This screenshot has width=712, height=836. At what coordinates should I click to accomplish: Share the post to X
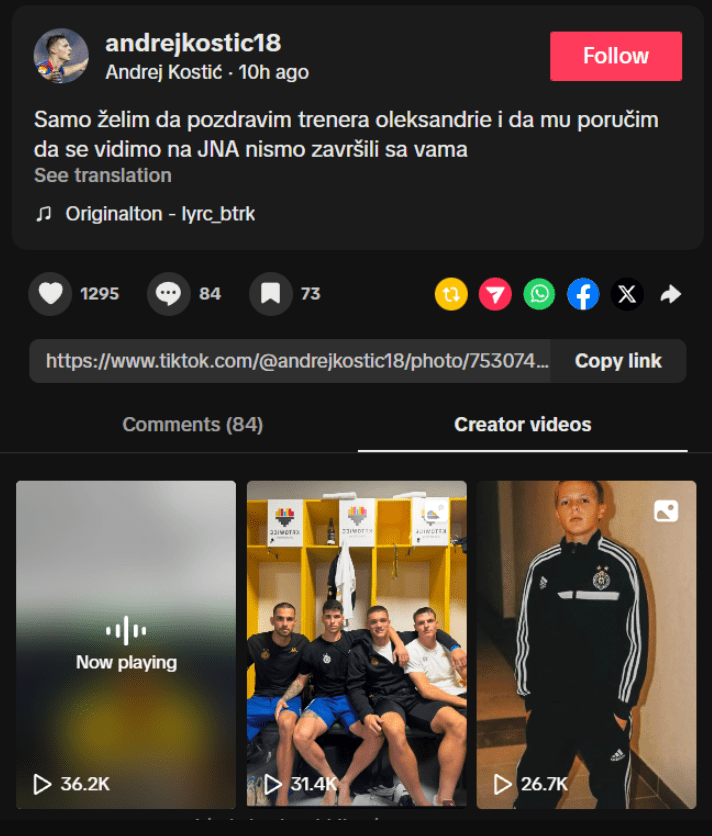(x=627, y=294)
